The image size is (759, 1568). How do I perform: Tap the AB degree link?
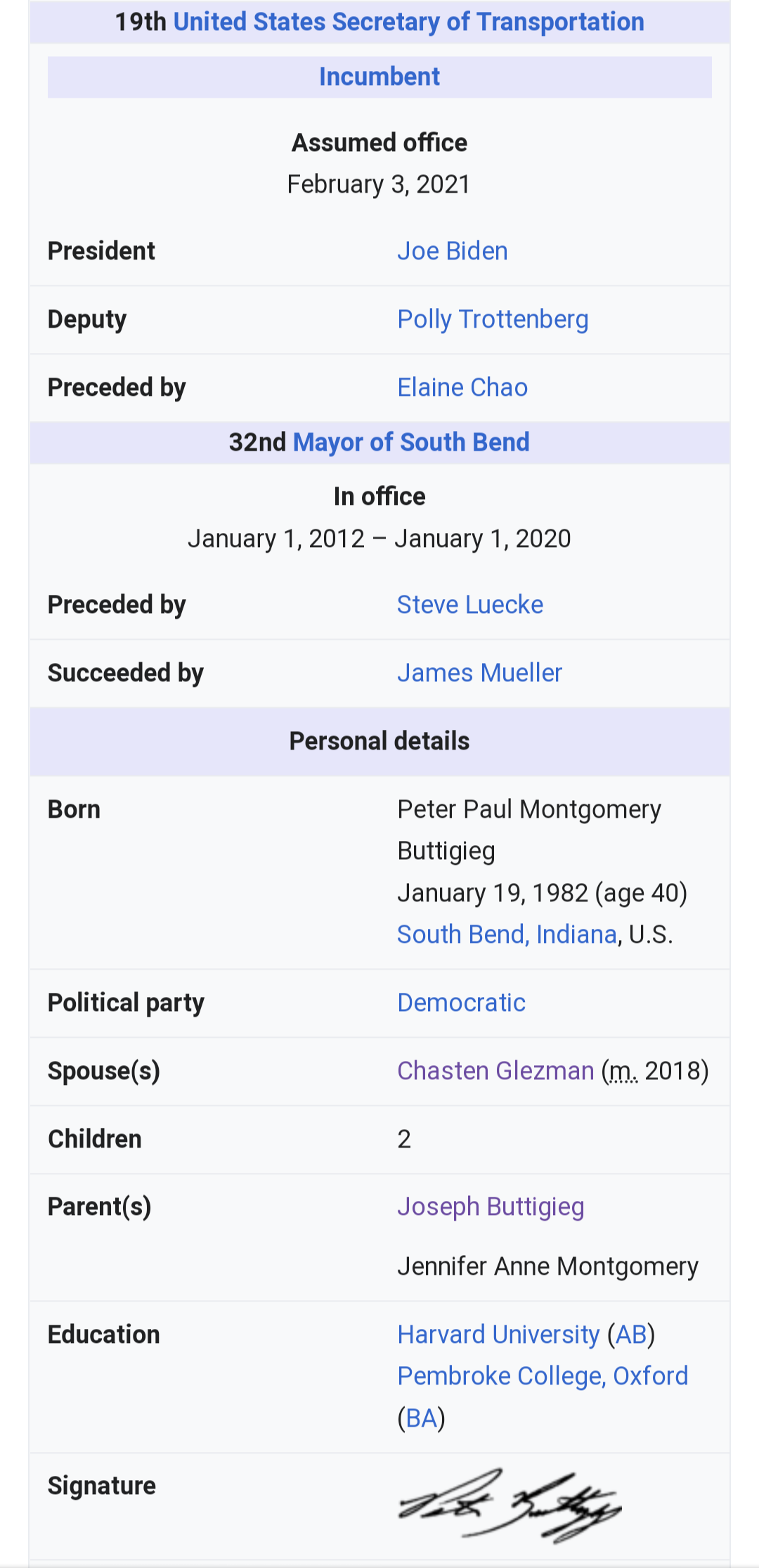[x=631, y=1335]
